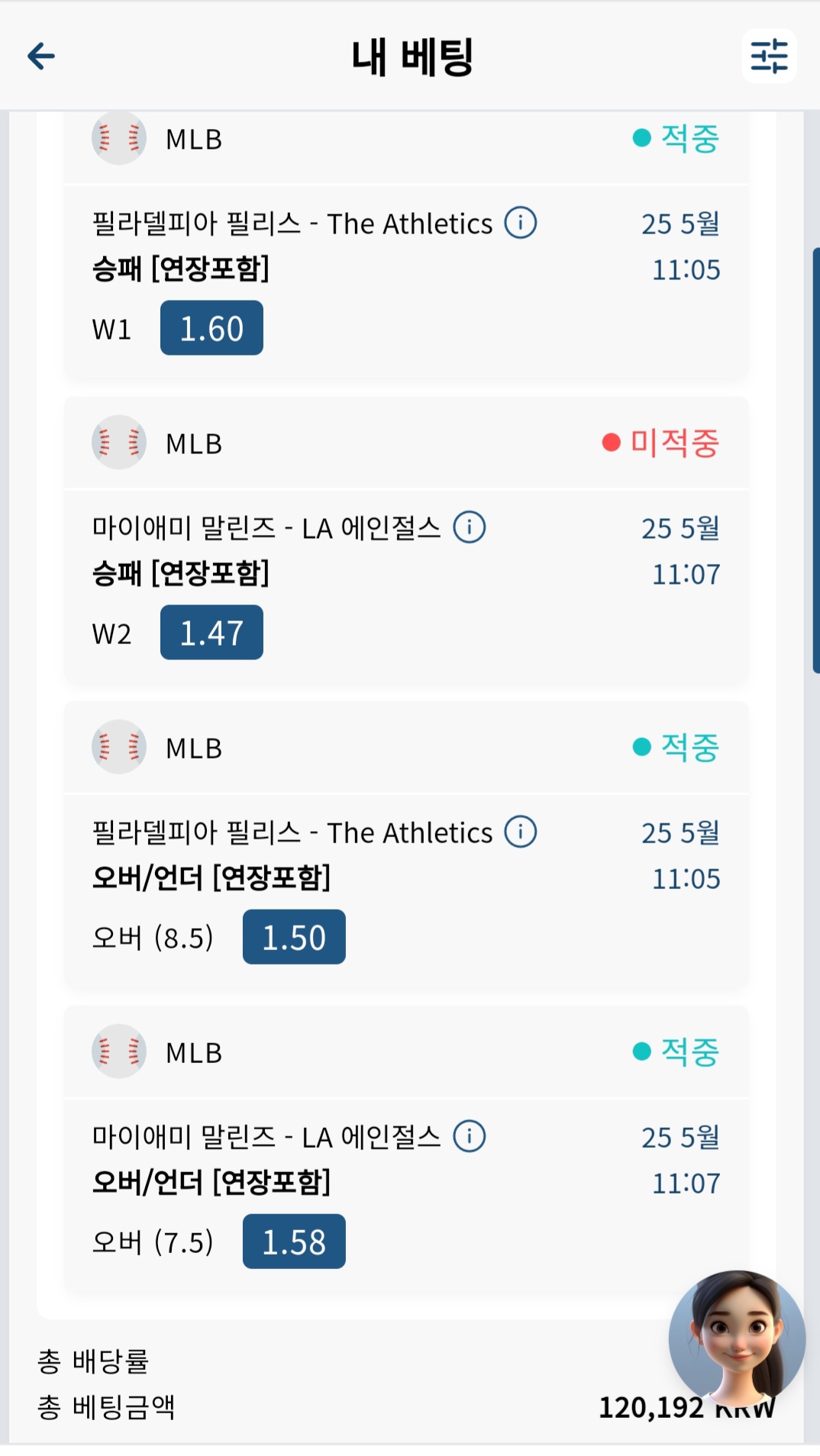Go back using the arrow
Screen dimensions: 820x1456
[41, 56]
